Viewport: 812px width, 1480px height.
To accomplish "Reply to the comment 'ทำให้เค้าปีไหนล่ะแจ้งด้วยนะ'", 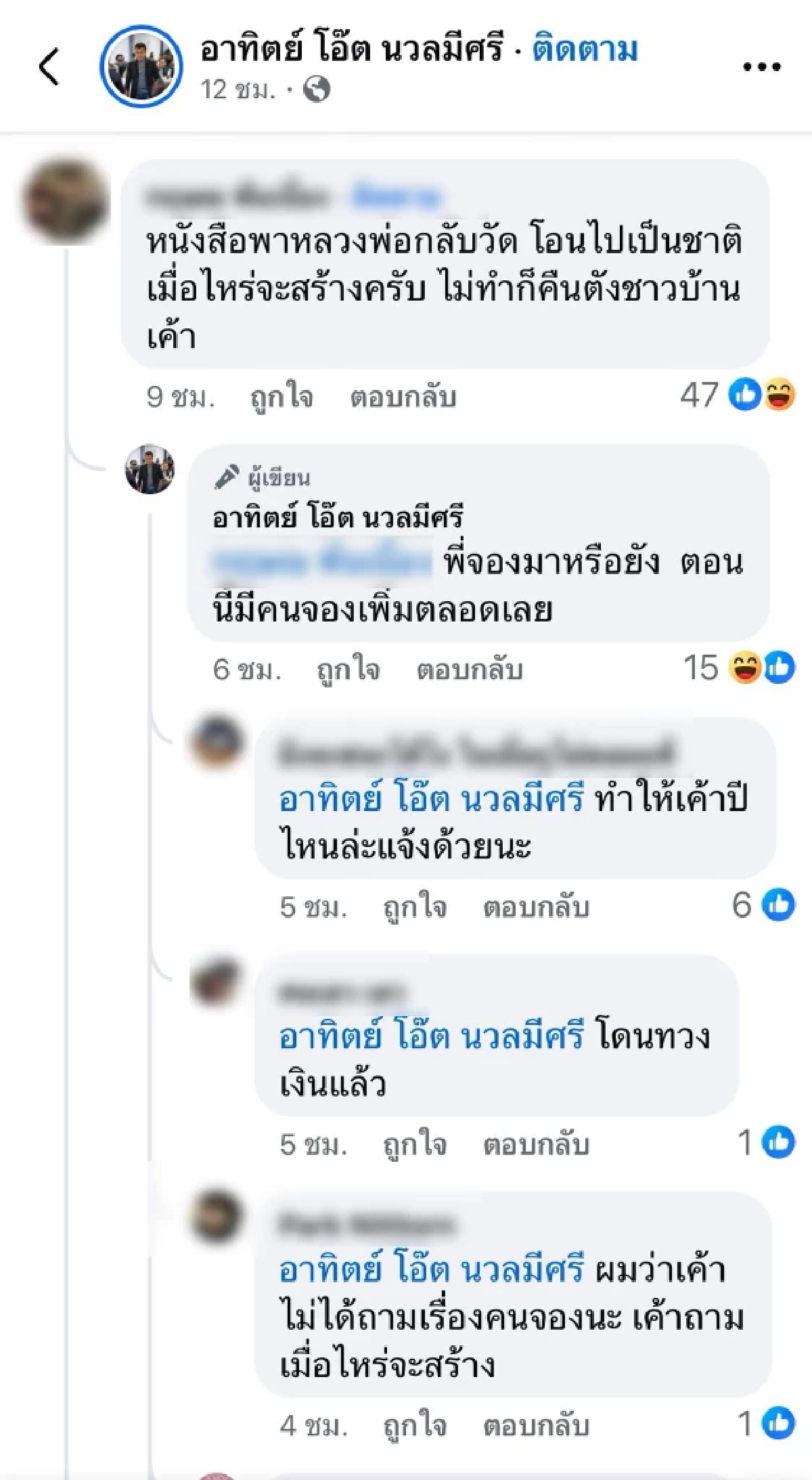I will [535, 907].
